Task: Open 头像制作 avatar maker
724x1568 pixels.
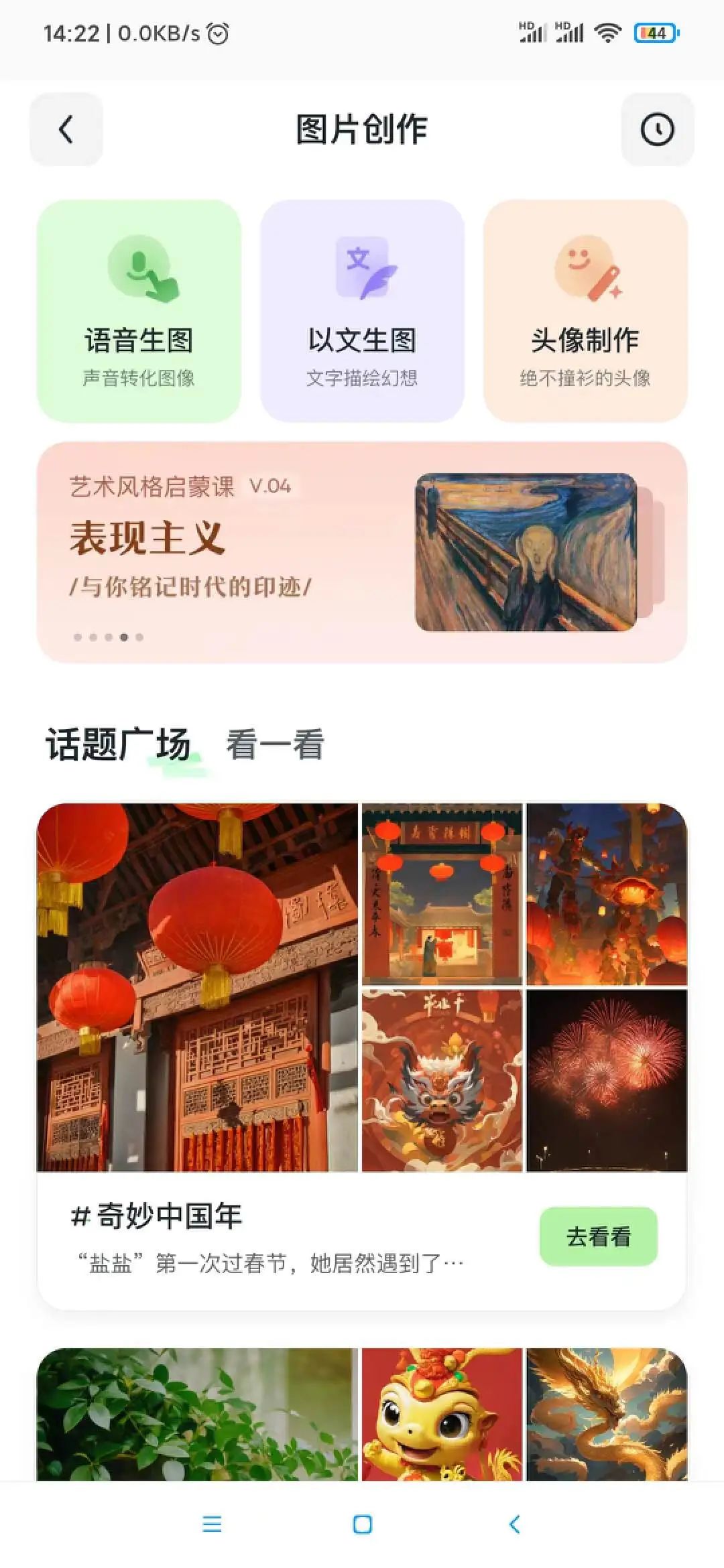Action: coord(585,311)
